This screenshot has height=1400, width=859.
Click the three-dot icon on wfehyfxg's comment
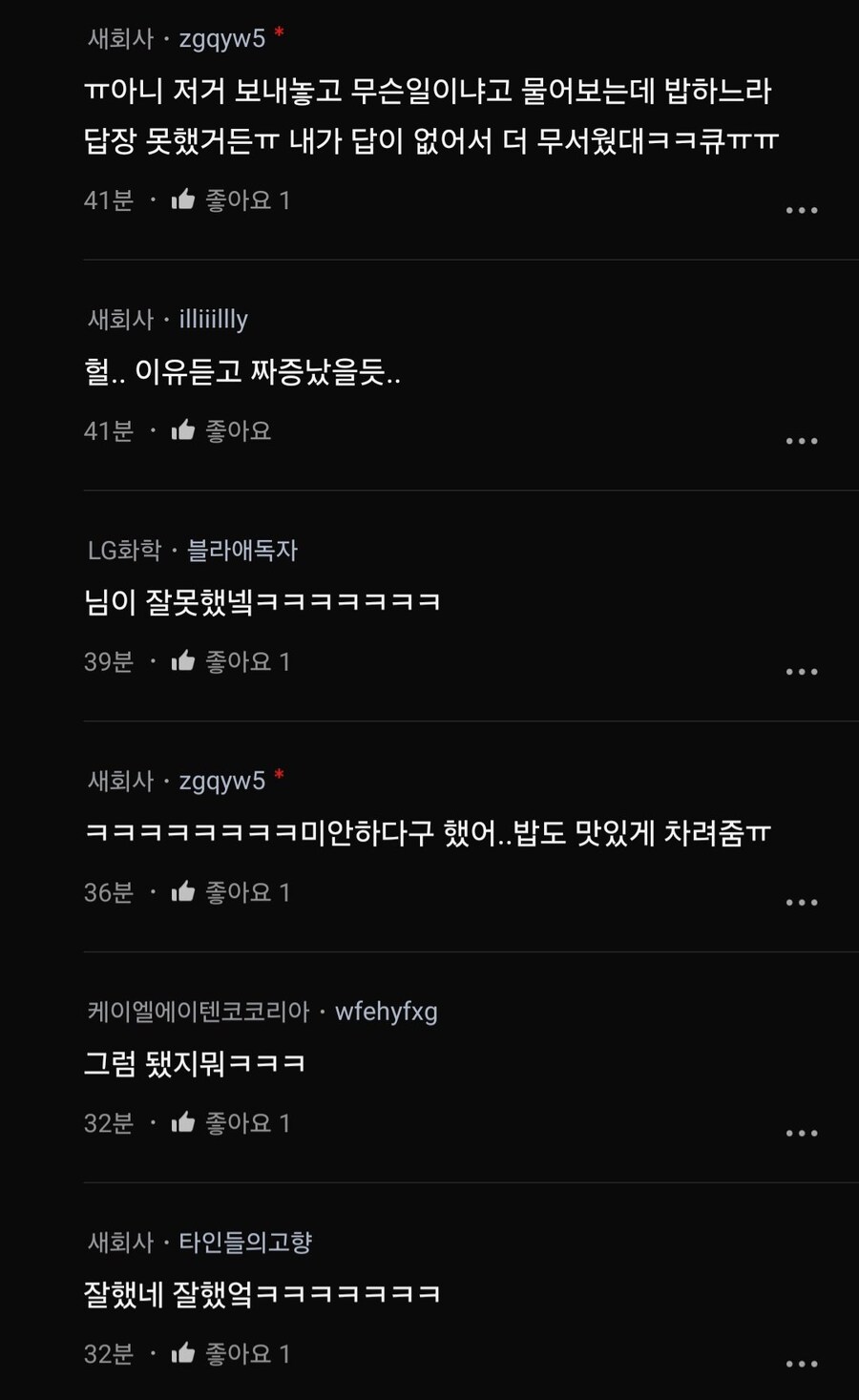[x=800, y=1132]
